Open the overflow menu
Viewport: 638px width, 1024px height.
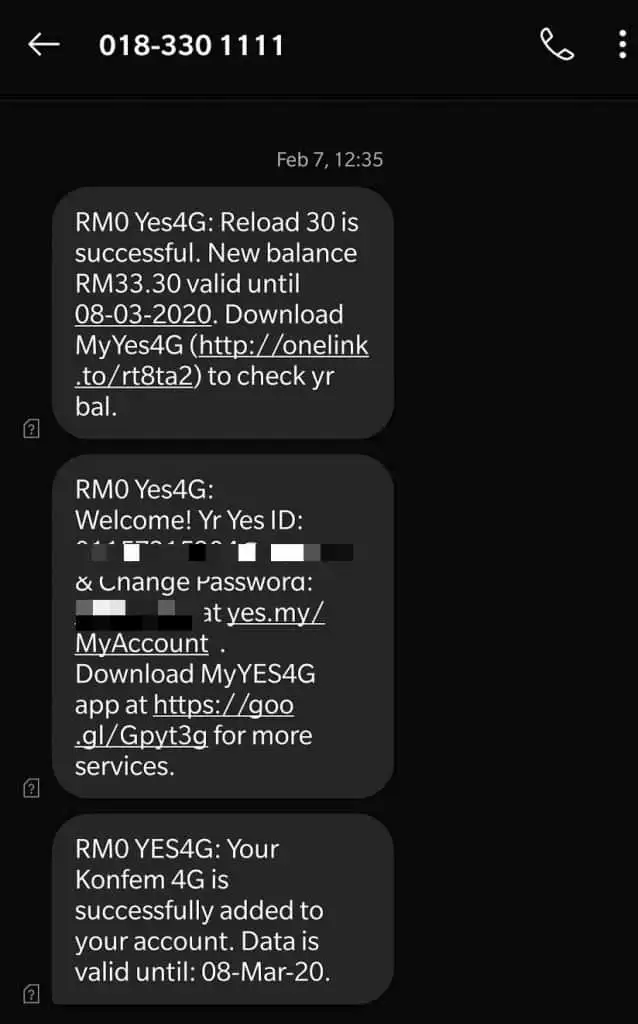point(622,44)
